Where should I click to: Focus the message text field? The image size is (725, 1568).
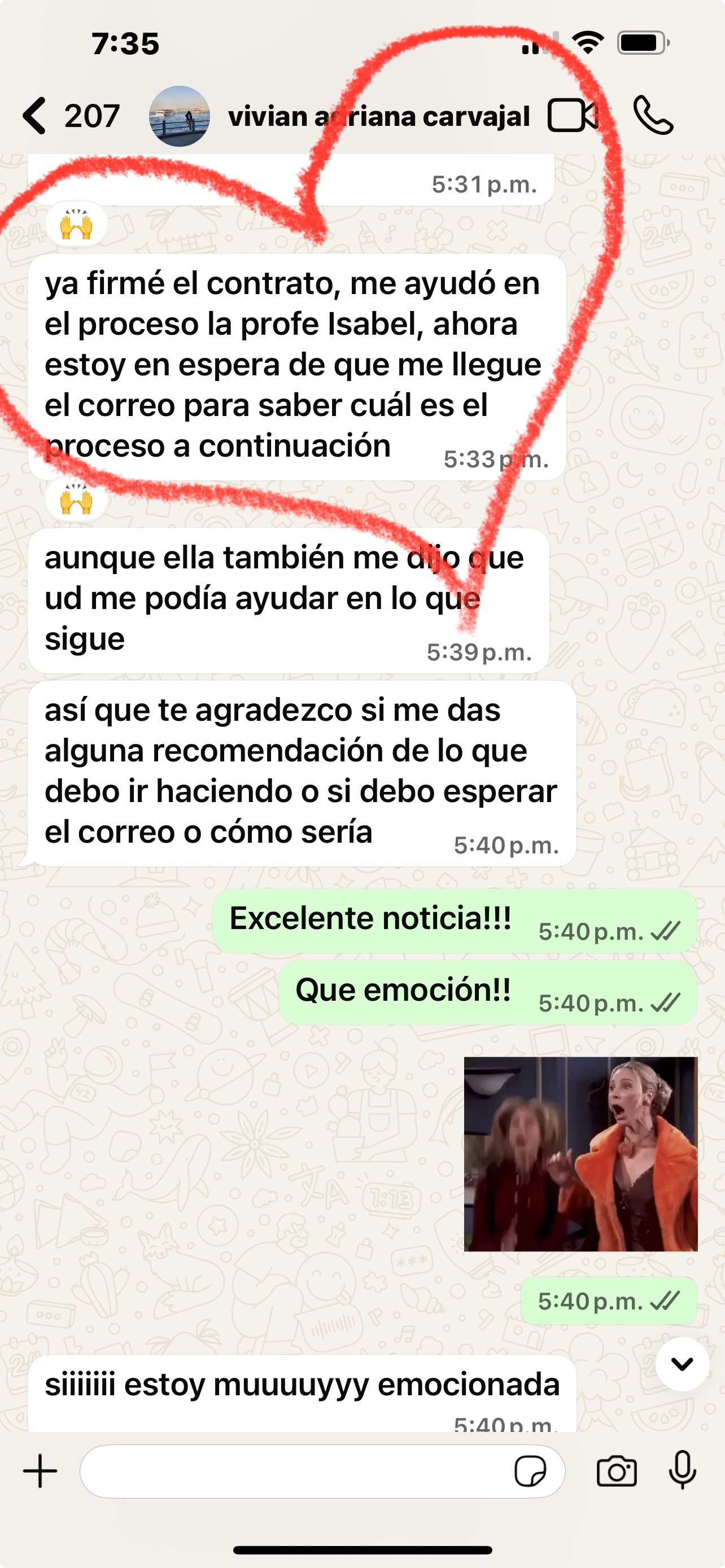(292, 1471)
